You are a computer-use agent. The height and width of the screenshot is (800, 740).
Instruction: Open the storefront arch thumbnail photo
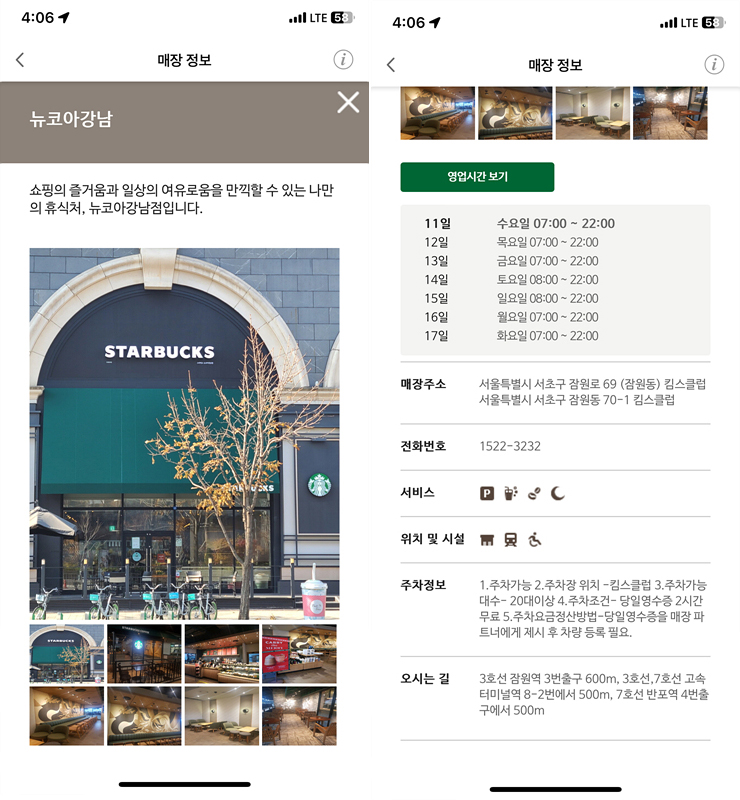click(x=66, y=654)
